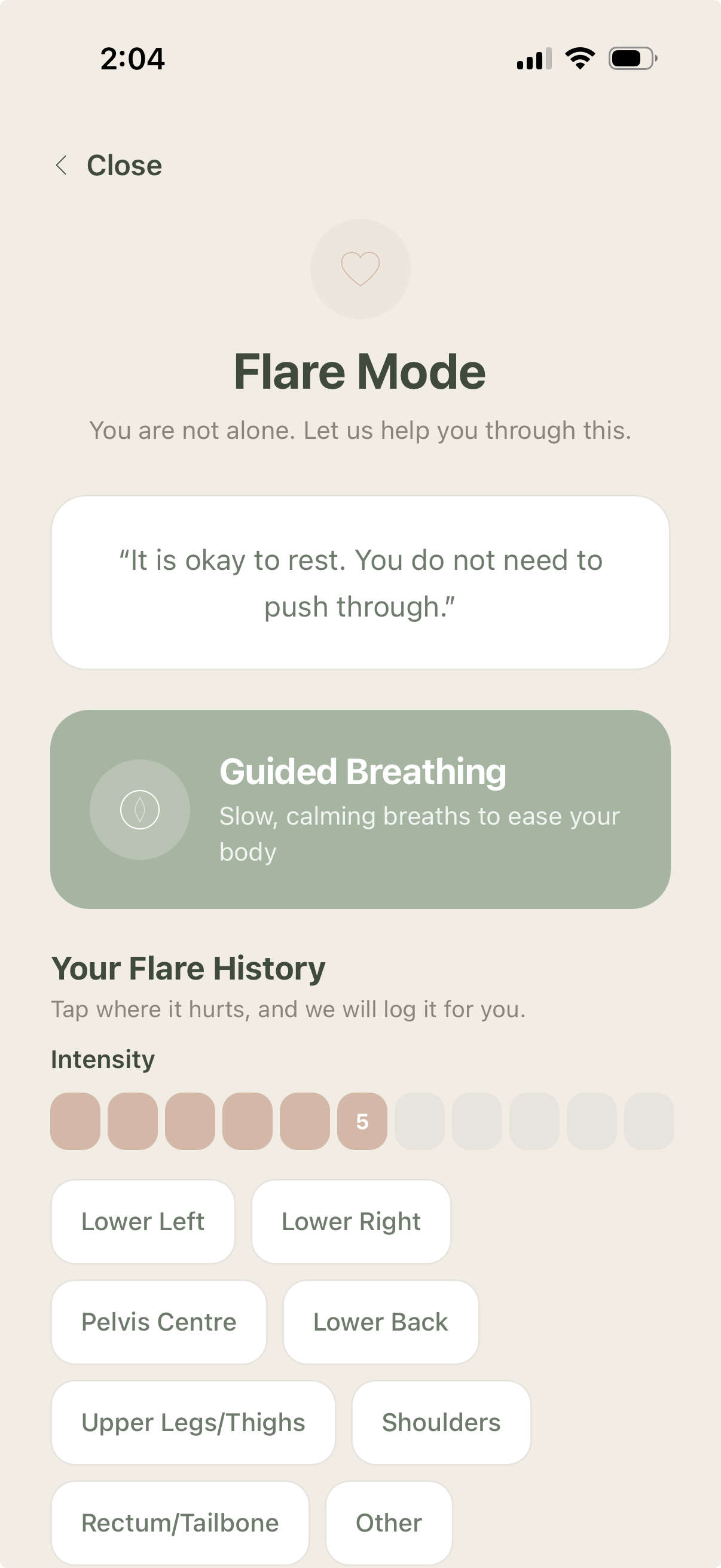Select the Lower Left pain location
This screenshot has width=721, height=1568.
143,1221
